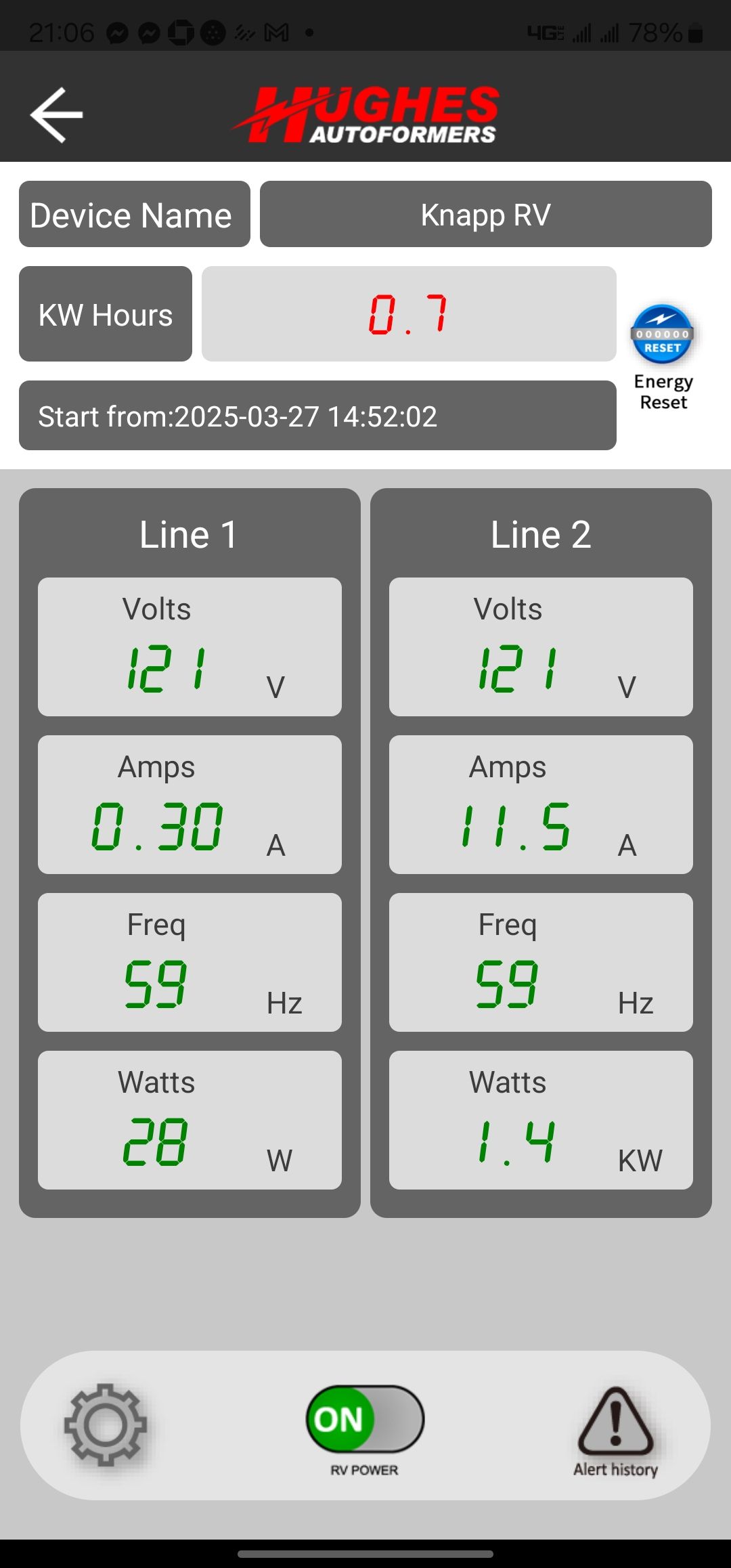Edit the Knapp RV device name field
Image resolution: width=731 pixels, height=1568 pixels.
click(485, 215)
